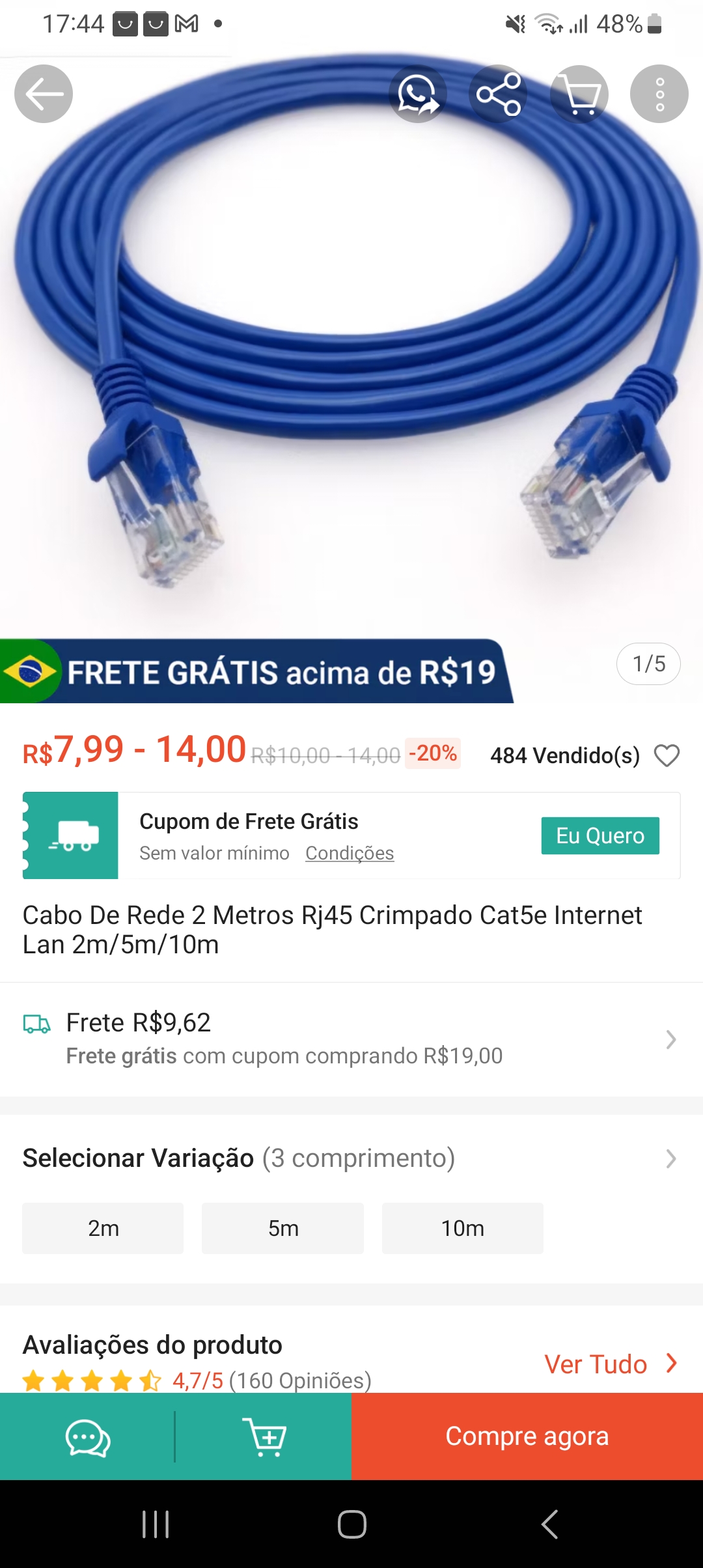Choose the 5m length variation
This screenshot has width=703, height=1568.
[x=283, y=1228]
